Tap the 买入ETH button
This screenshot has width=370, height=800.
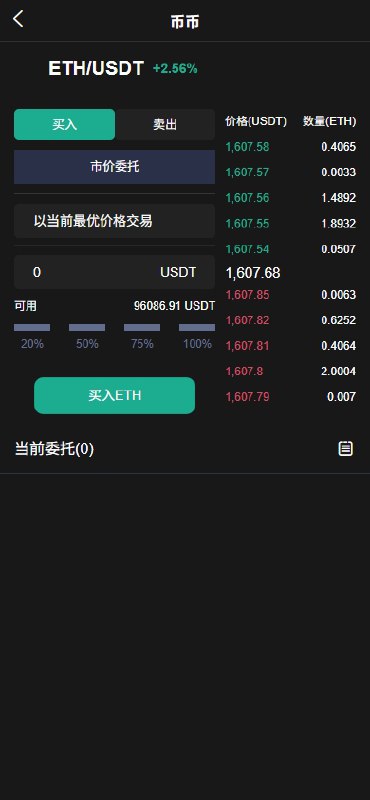(114, 395)
